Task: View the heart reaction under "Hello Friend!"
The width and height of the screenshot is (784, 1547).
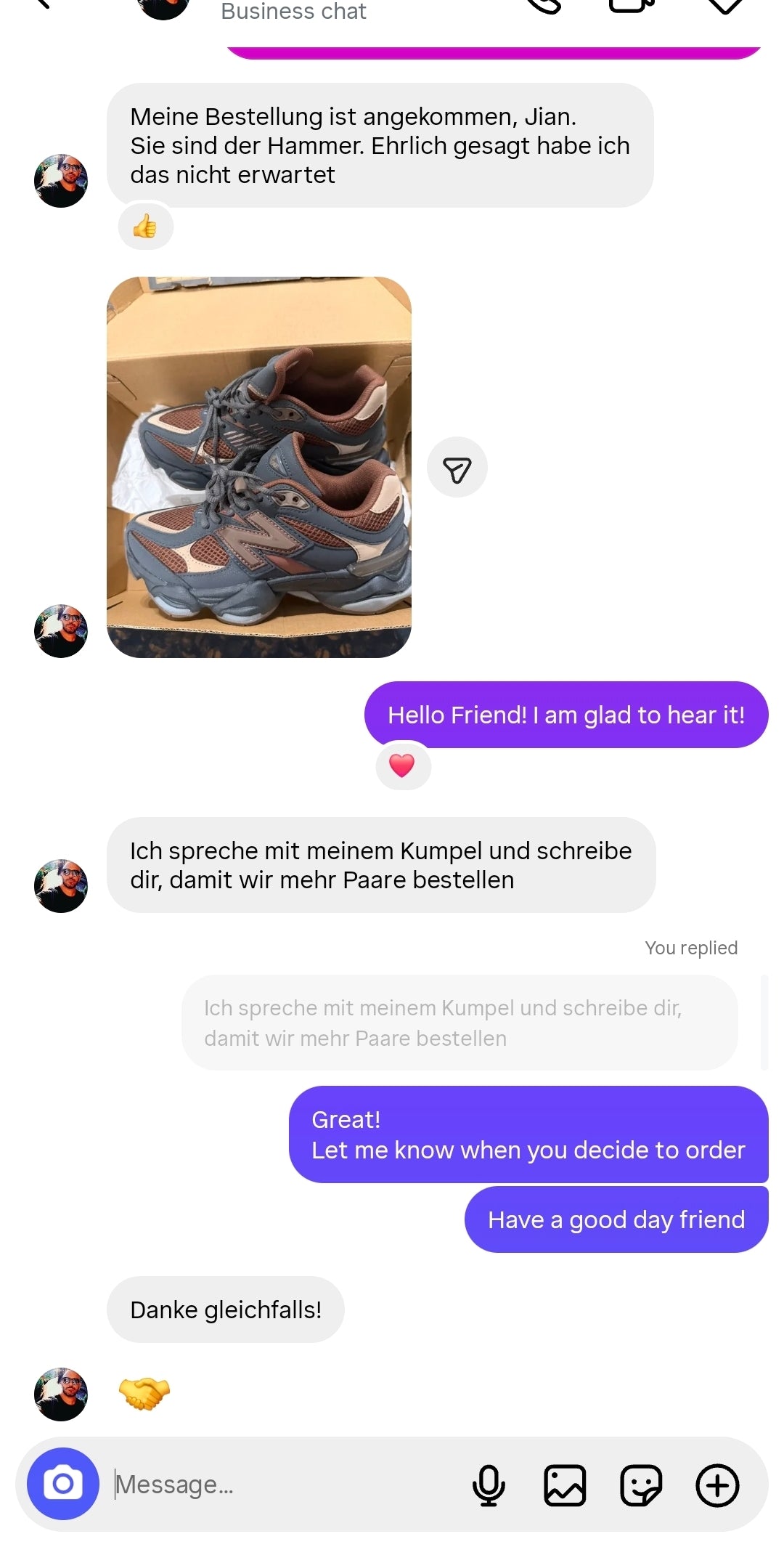Action: tap(403, 766)
